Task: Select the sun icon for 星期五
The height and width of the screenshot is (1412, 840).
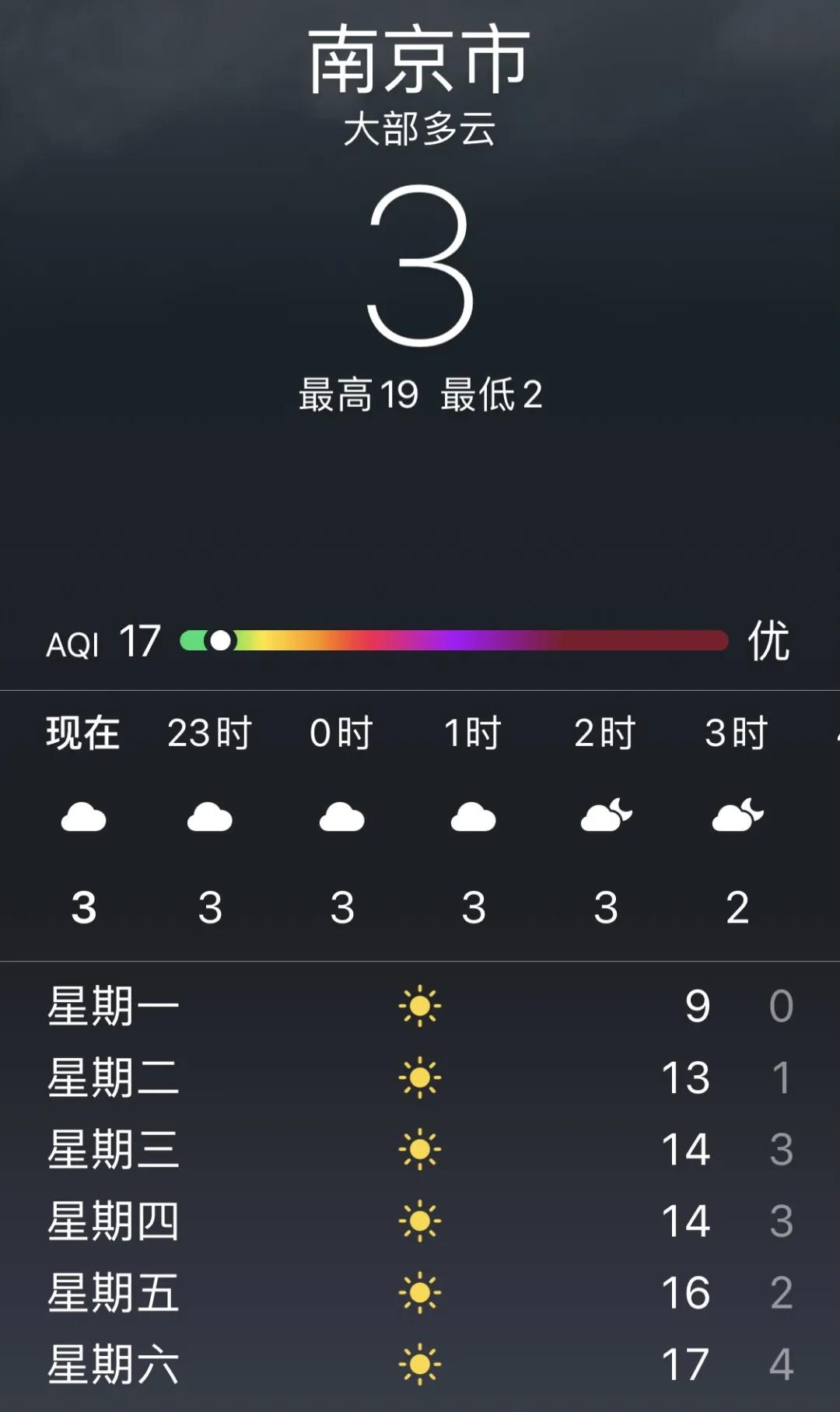Action: click(x=420, y=1289)
